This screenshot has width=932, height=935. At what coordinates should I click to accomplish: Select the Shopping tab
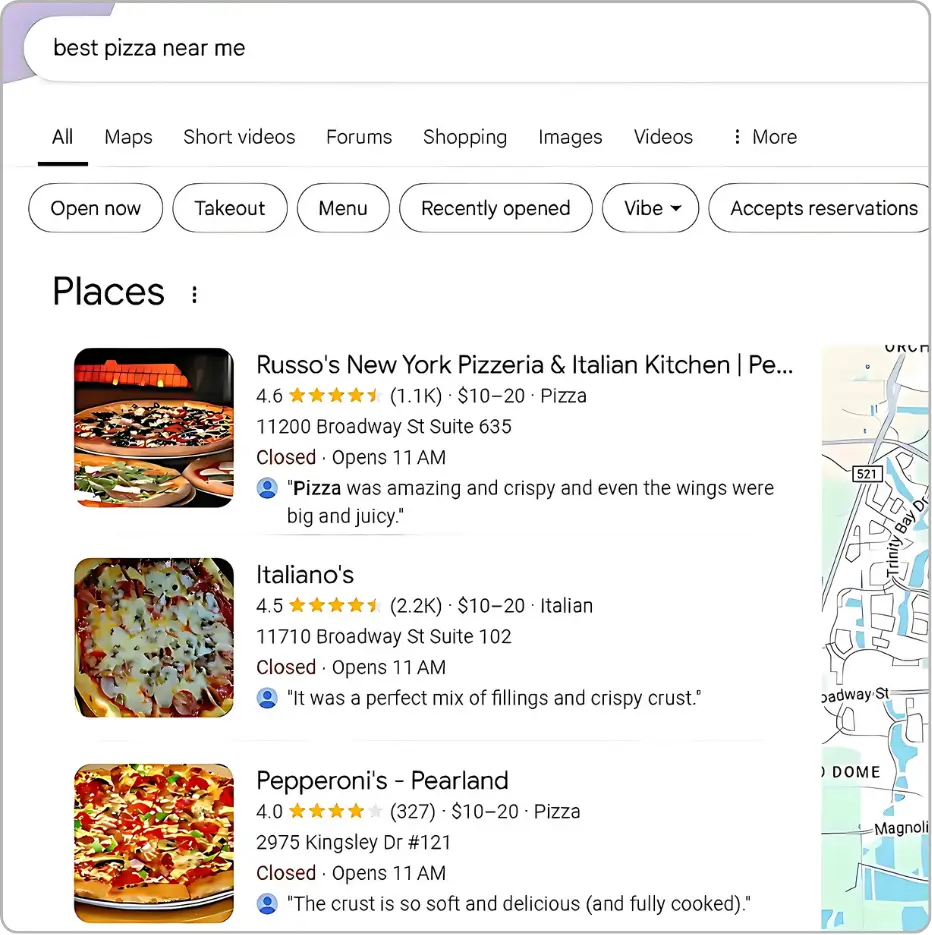pos(465,137)
